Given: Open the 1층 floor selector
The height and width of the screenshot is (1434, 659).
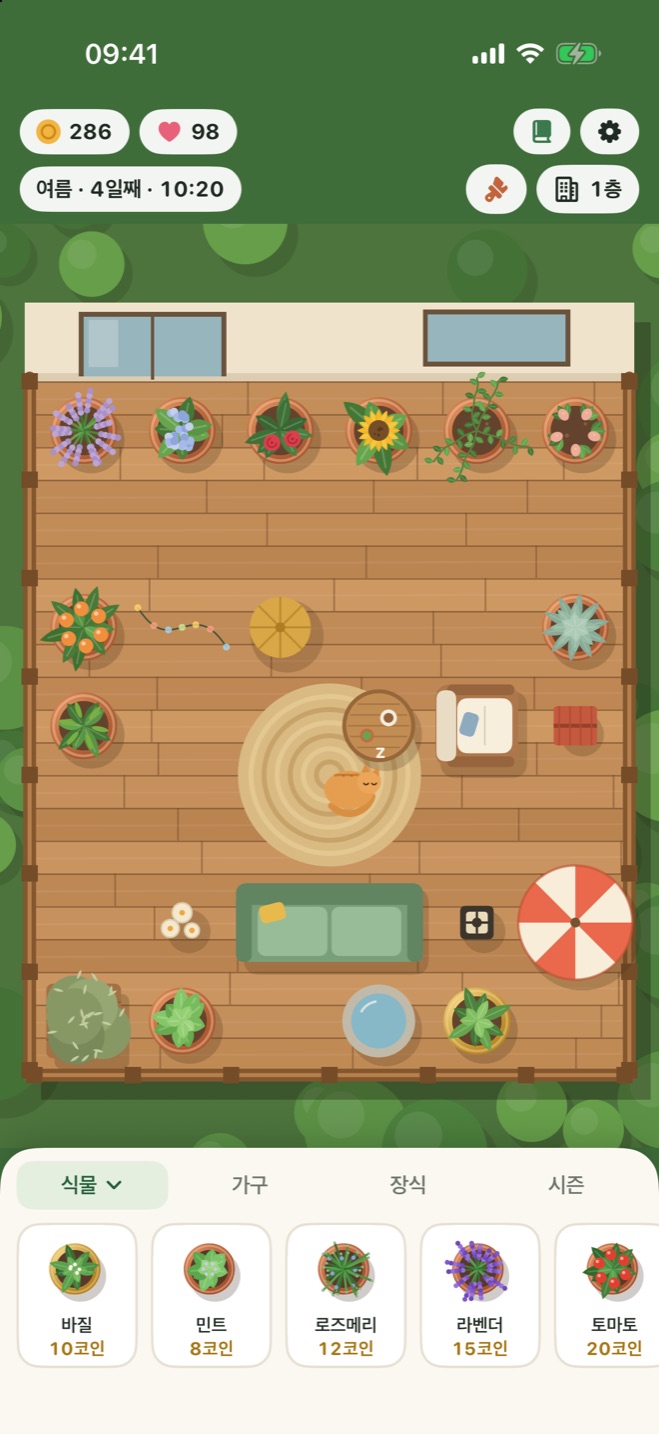Looking at the screenshot, I should click(588, 189).
